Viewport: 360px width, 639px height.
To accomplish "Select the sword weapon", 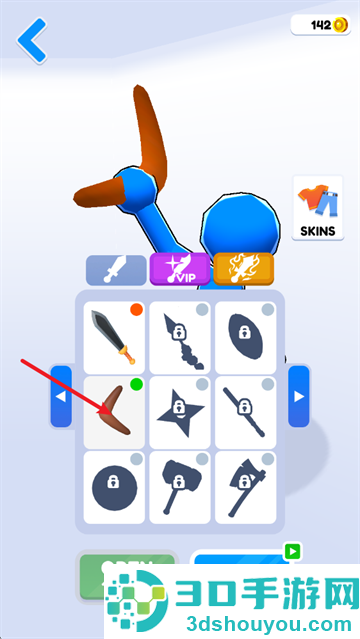I will coord(114,337).
